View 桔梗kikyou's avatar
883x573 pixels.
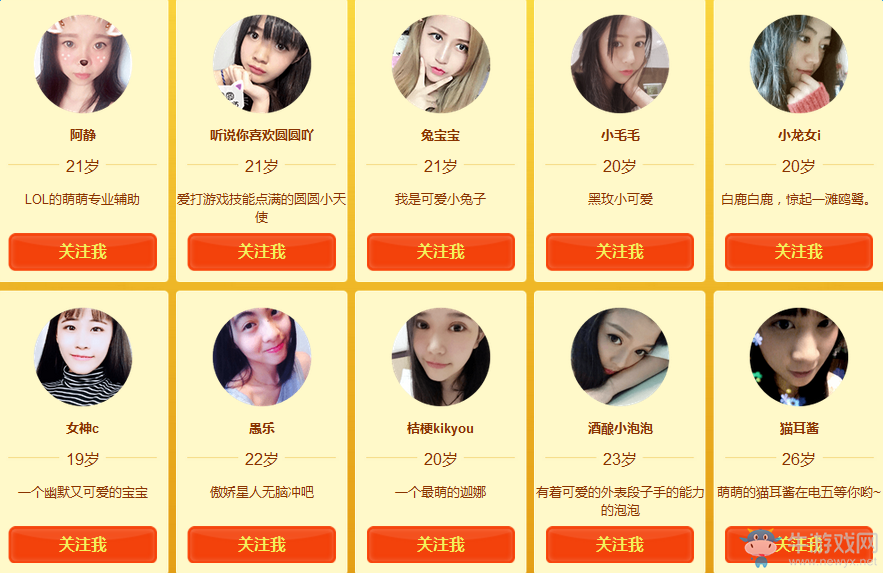(441, 357)
